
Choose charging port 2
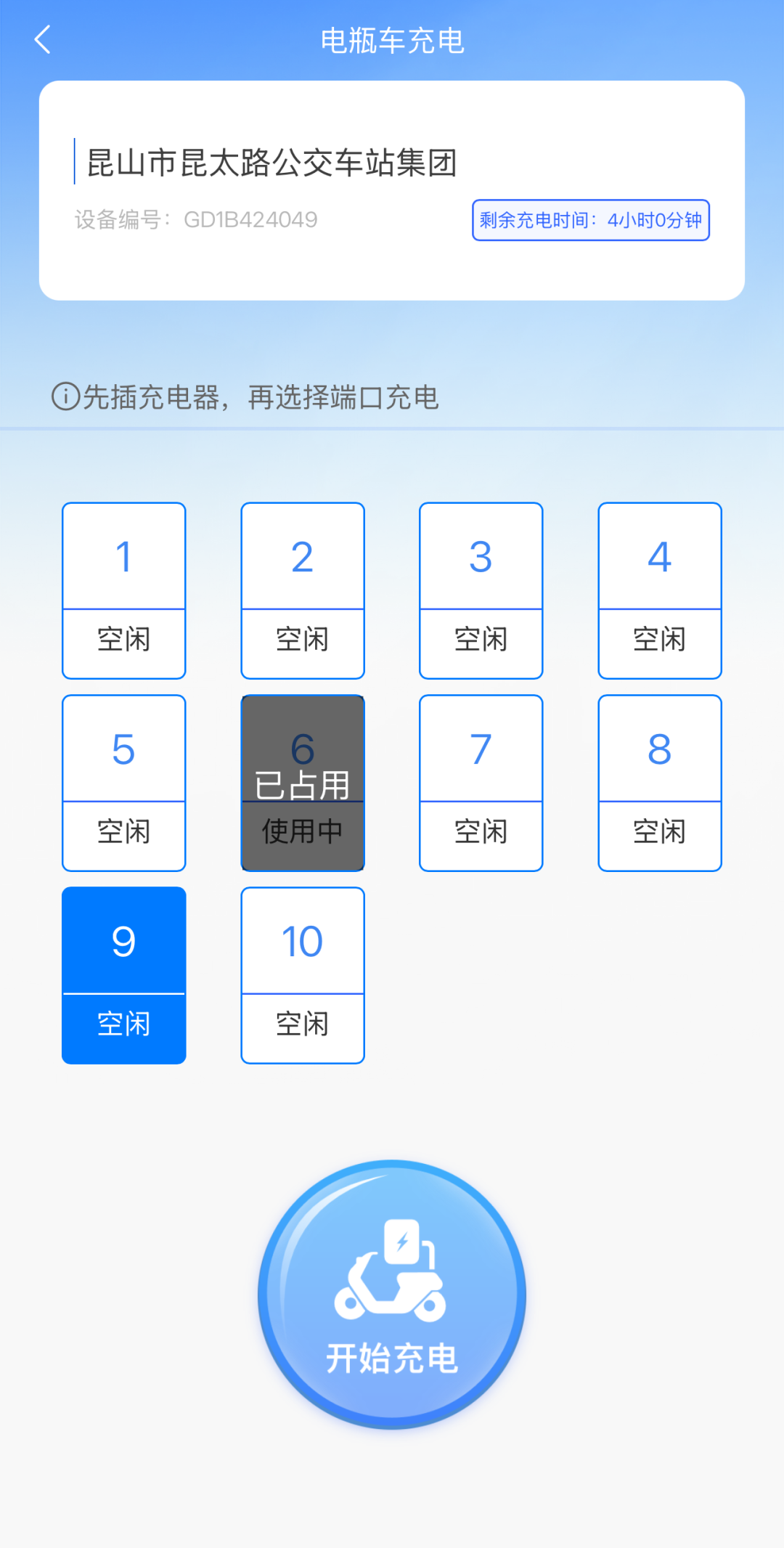303,590
